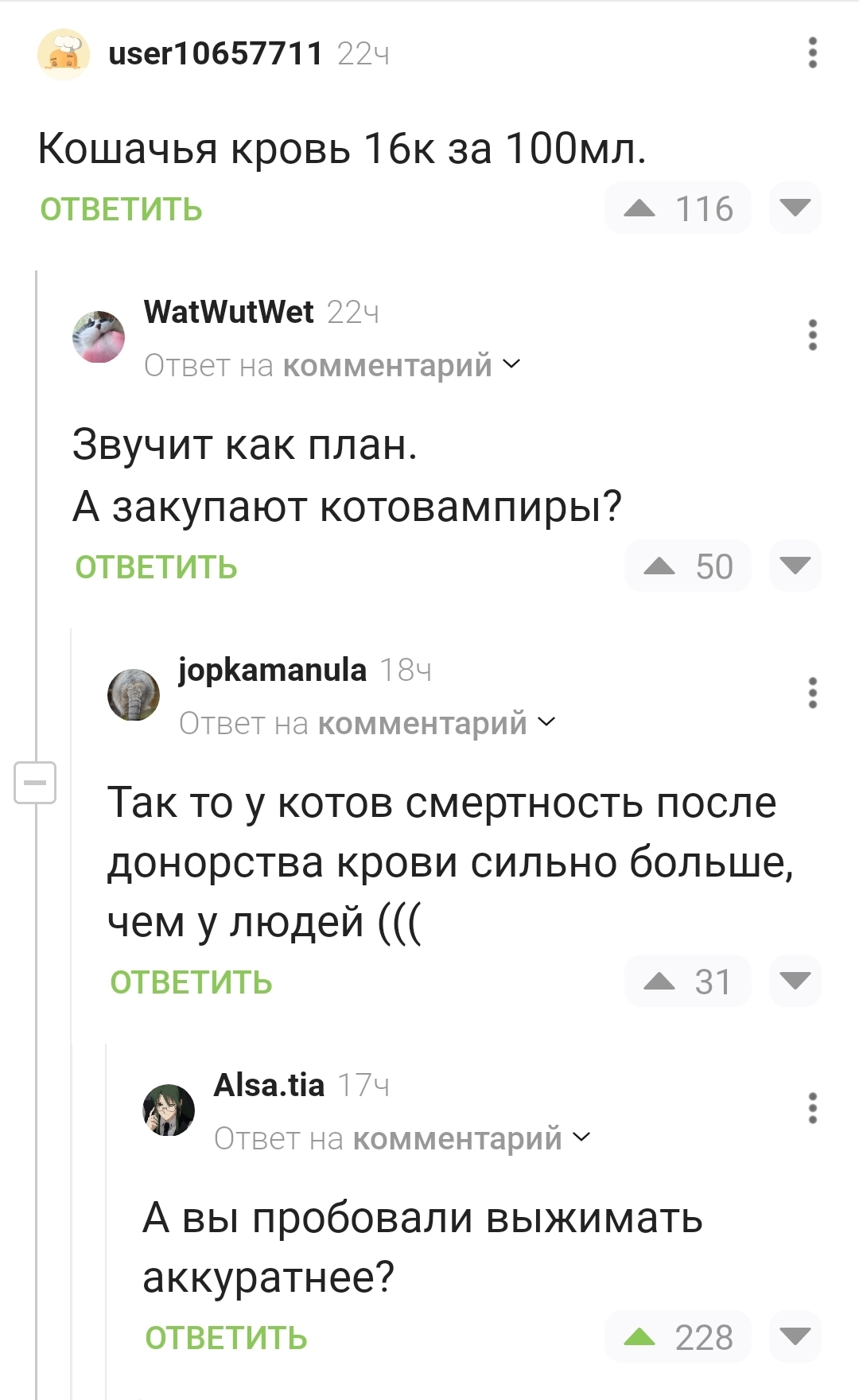Open Alsa.tia's profile

point(269,1085)
